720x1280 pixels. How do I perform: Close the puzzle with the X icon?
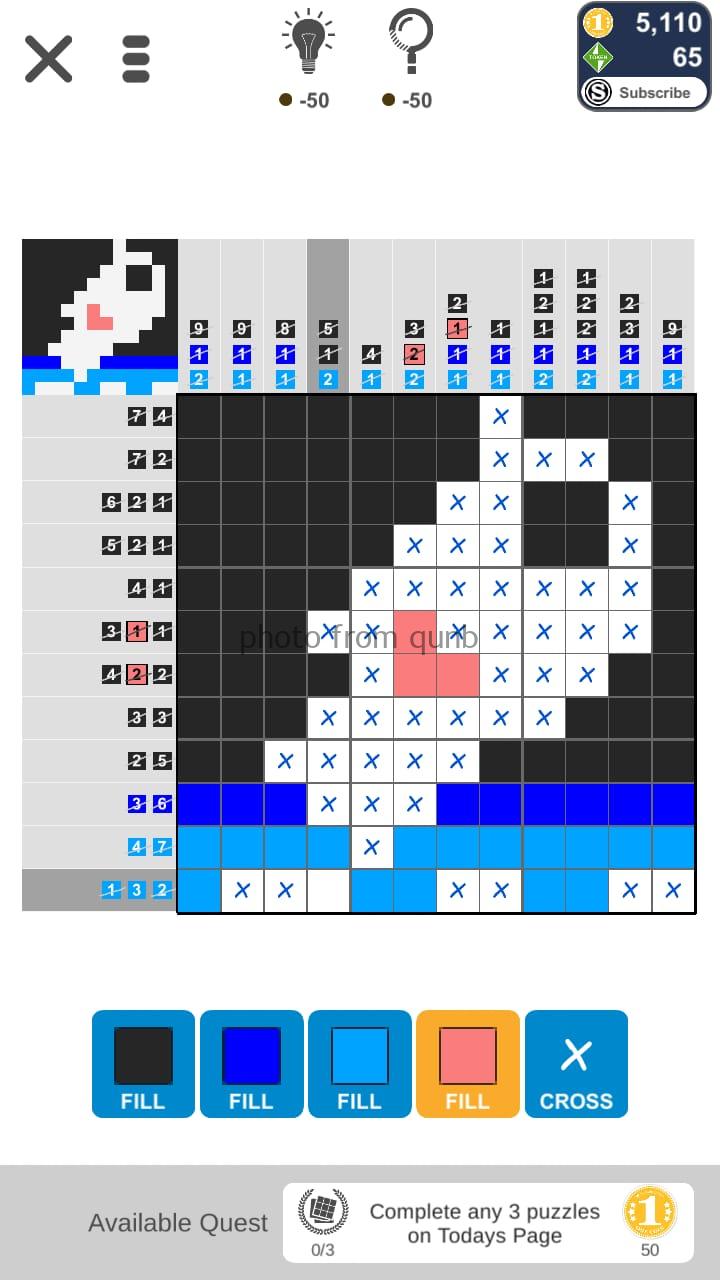point(48,59)
